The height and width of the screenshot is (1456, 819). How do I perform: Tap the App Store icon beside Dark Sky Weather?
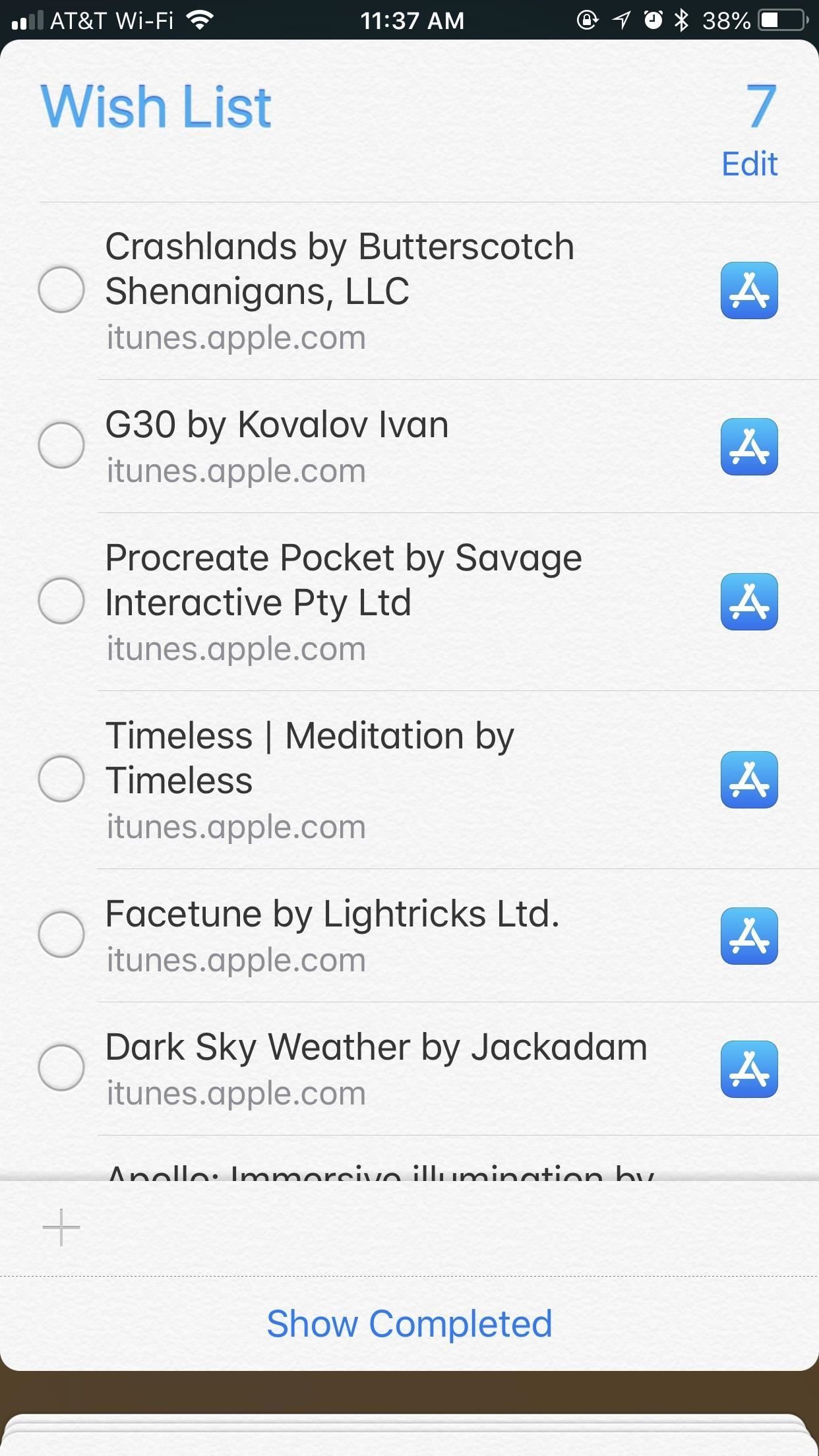coord(748,1070)
